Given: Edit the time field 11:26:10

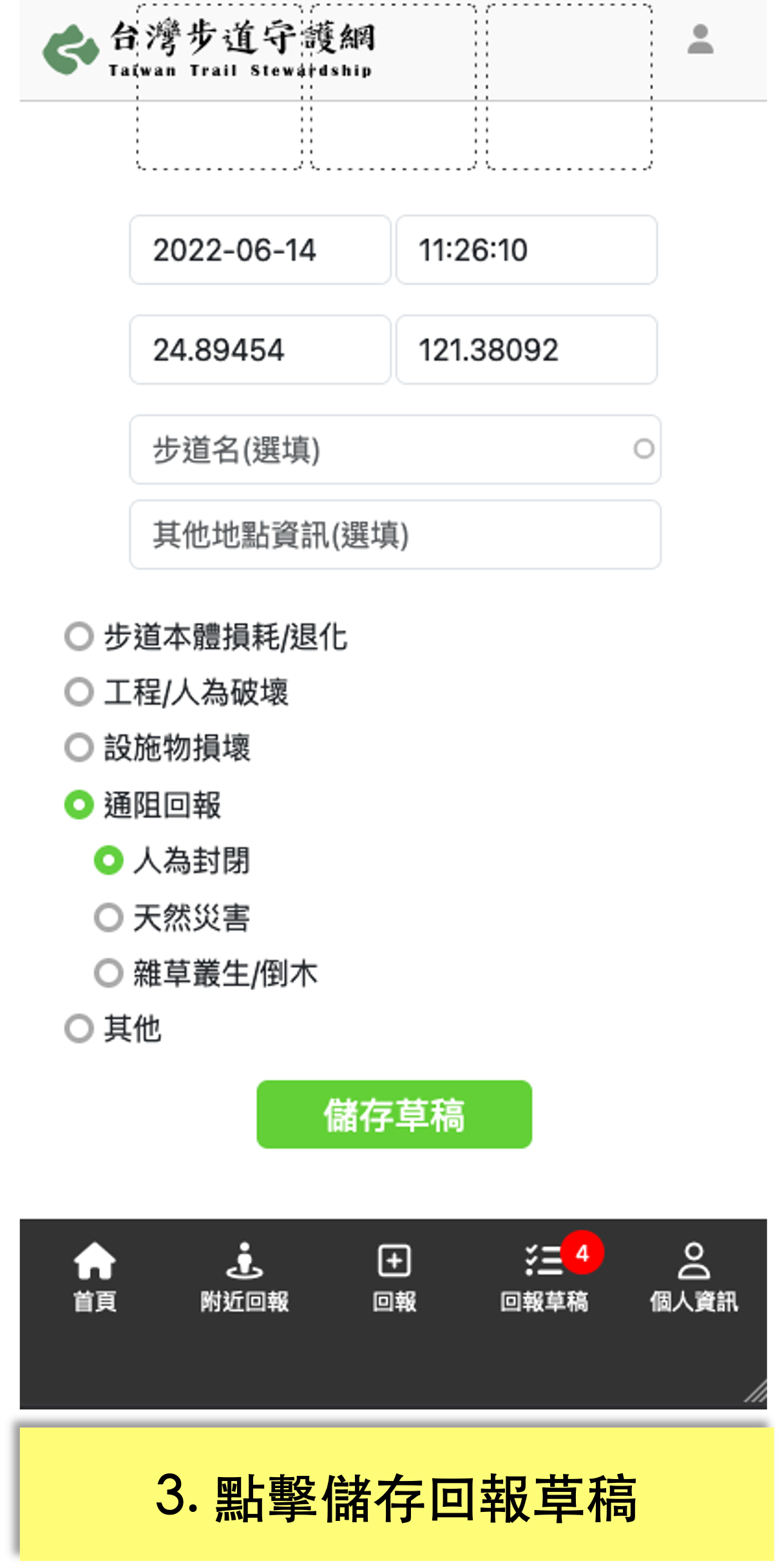Looking at the screenshot, I should (x=526, y=250).
